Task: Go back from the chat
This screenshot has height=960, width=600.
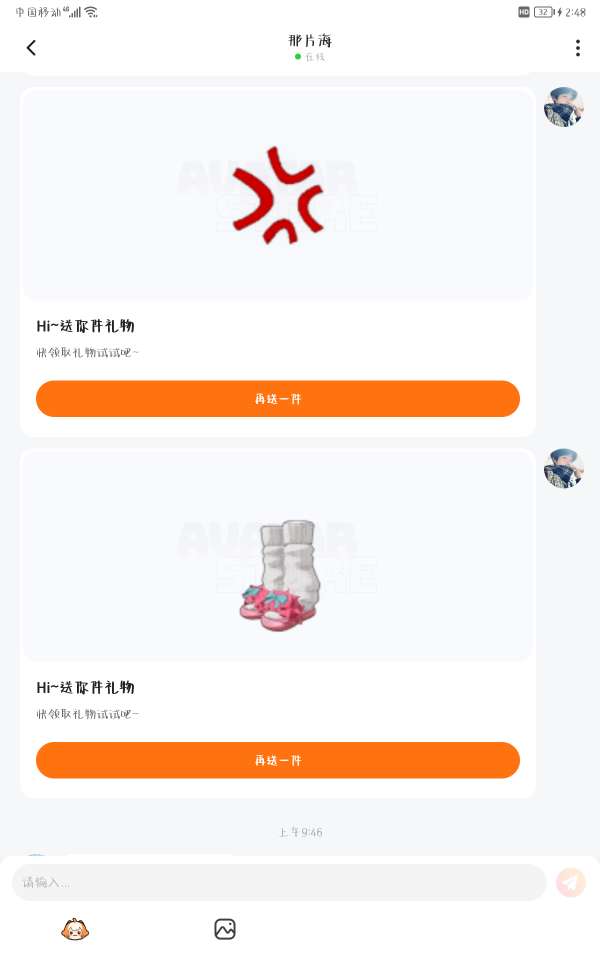Action: click(x=31, y=48)
